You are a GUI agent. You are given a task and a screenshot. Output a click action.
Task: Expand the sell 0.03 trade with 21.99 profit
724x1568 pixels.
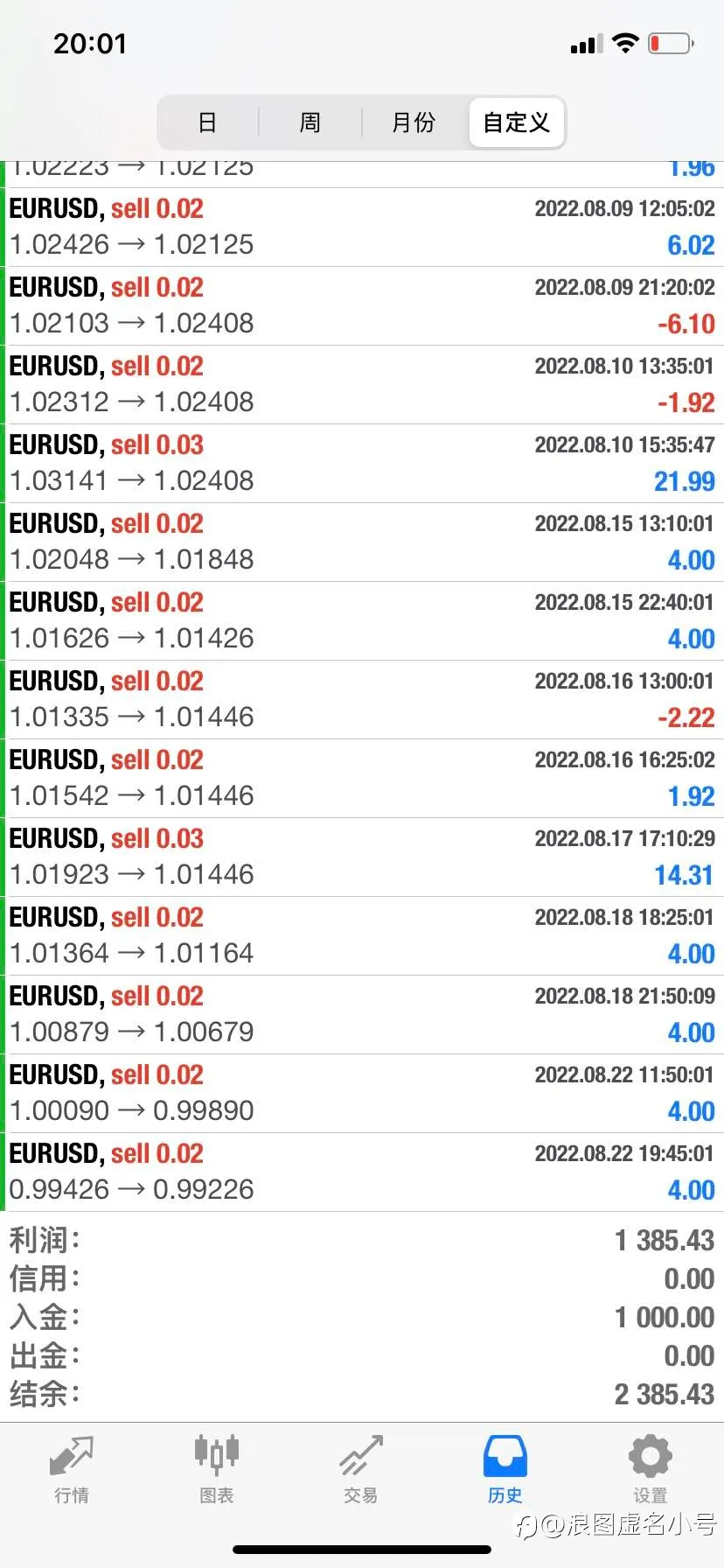(x=362, y=464)
